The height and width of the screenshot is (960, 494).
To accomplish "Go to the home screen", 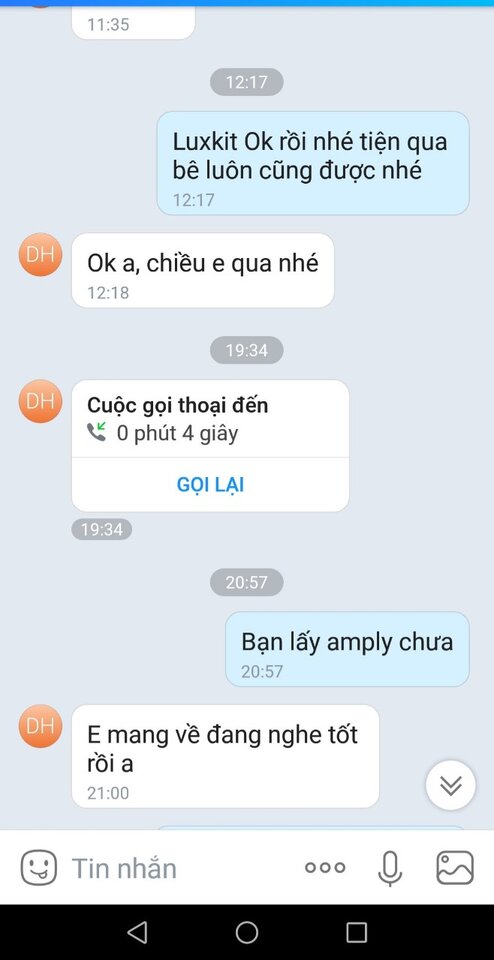I will [x=247, y=932].
